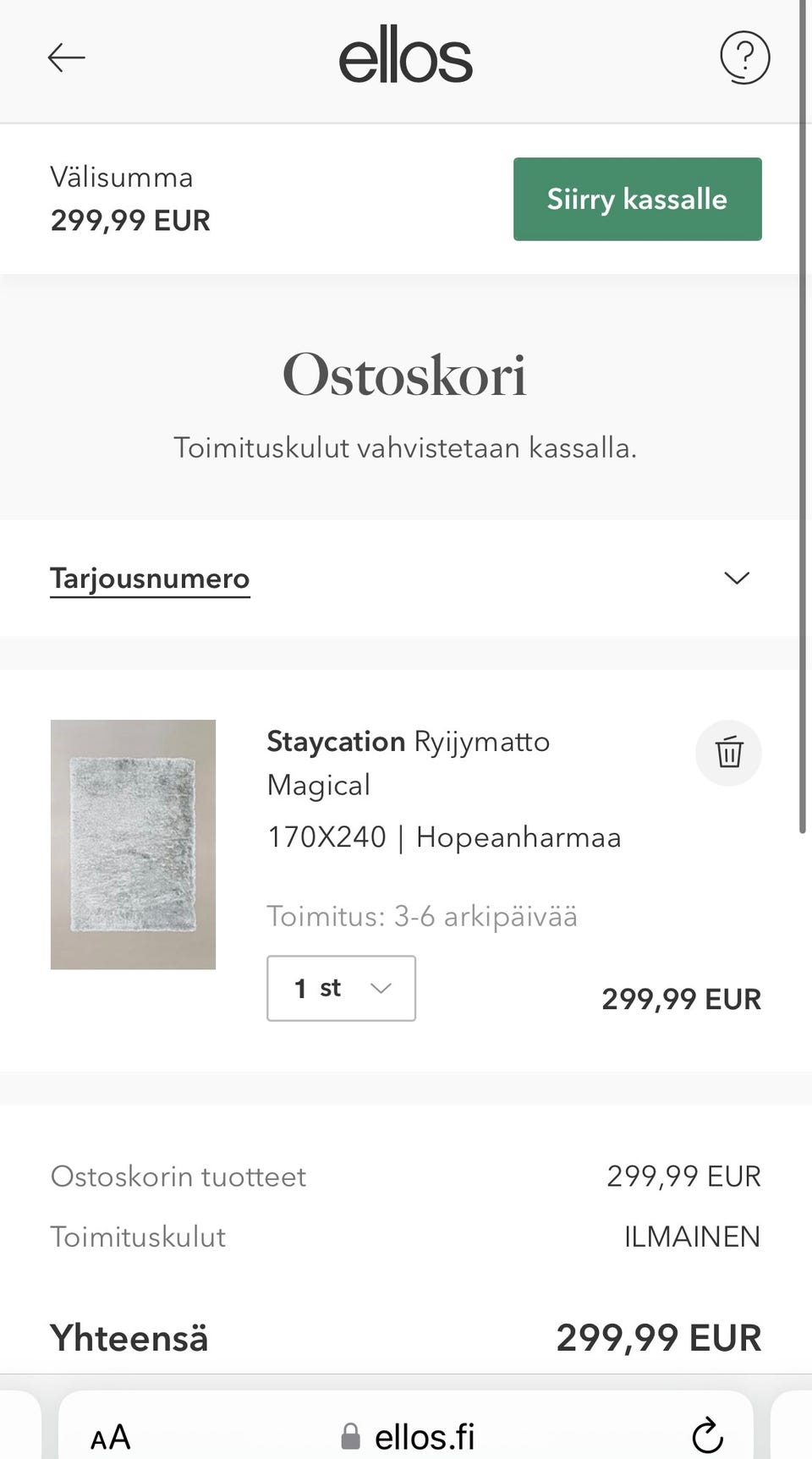Click the Tarjousnumero link

tap(150, 578)
